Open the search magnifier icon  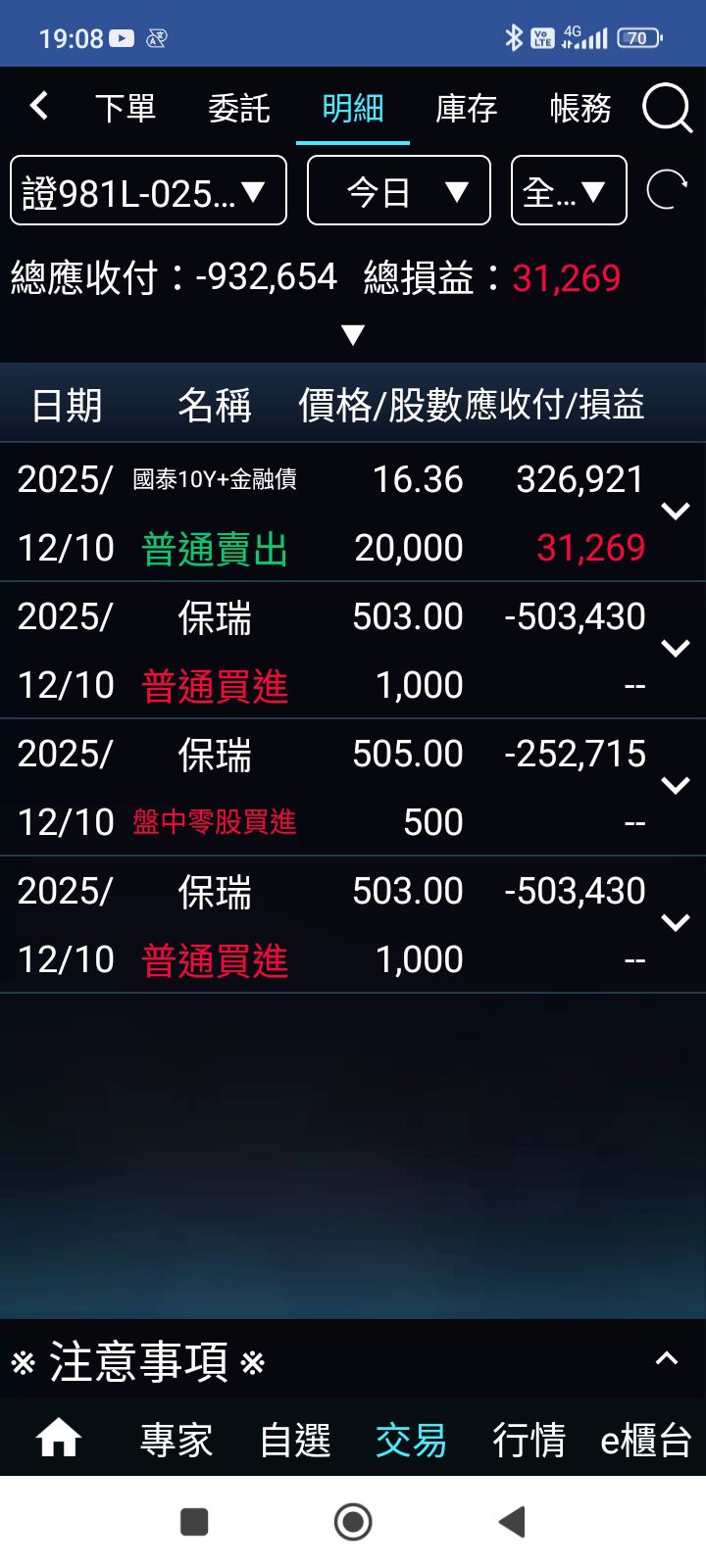point(667,106)
